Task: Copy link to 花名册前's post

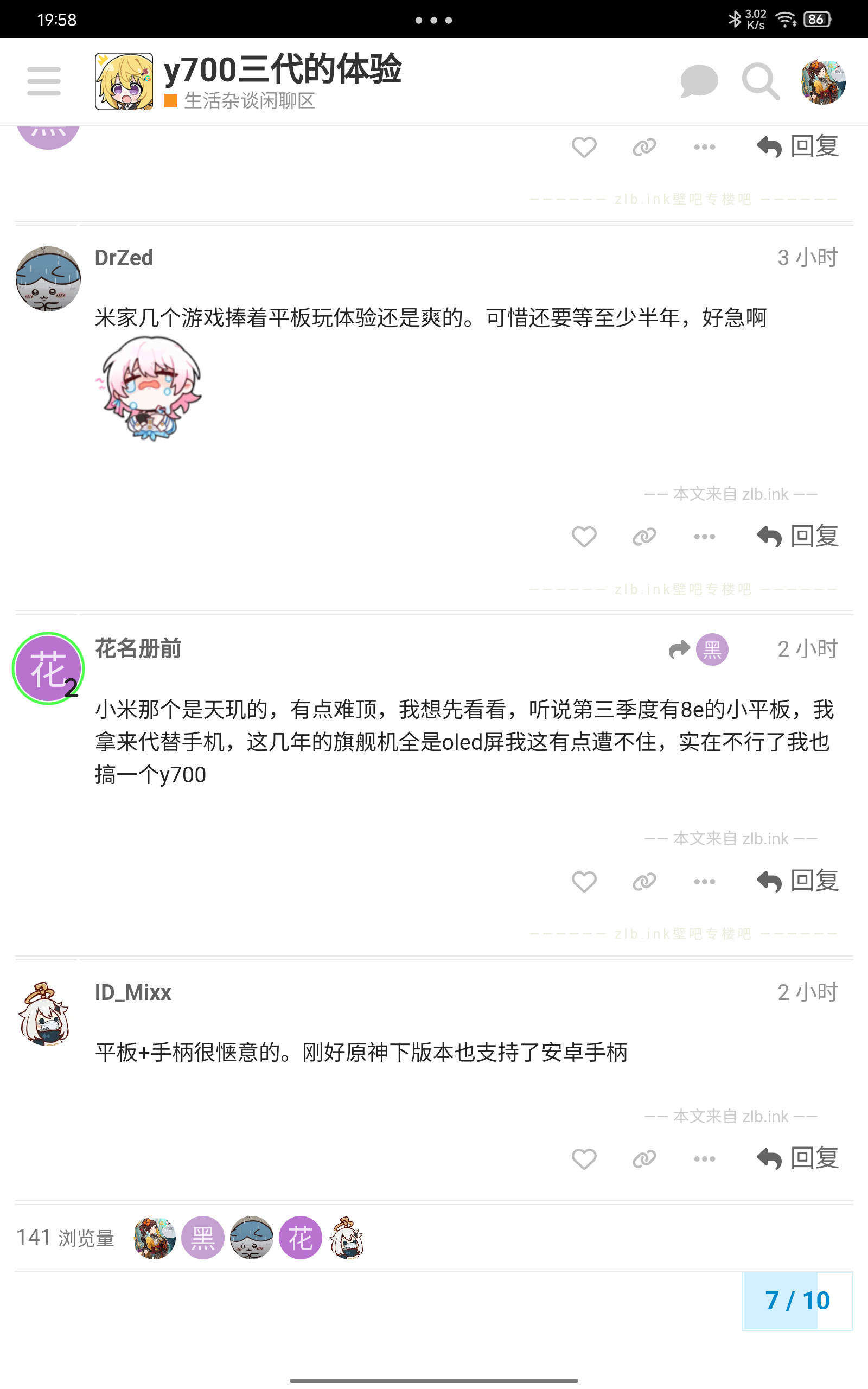Action: coord(644,881)
